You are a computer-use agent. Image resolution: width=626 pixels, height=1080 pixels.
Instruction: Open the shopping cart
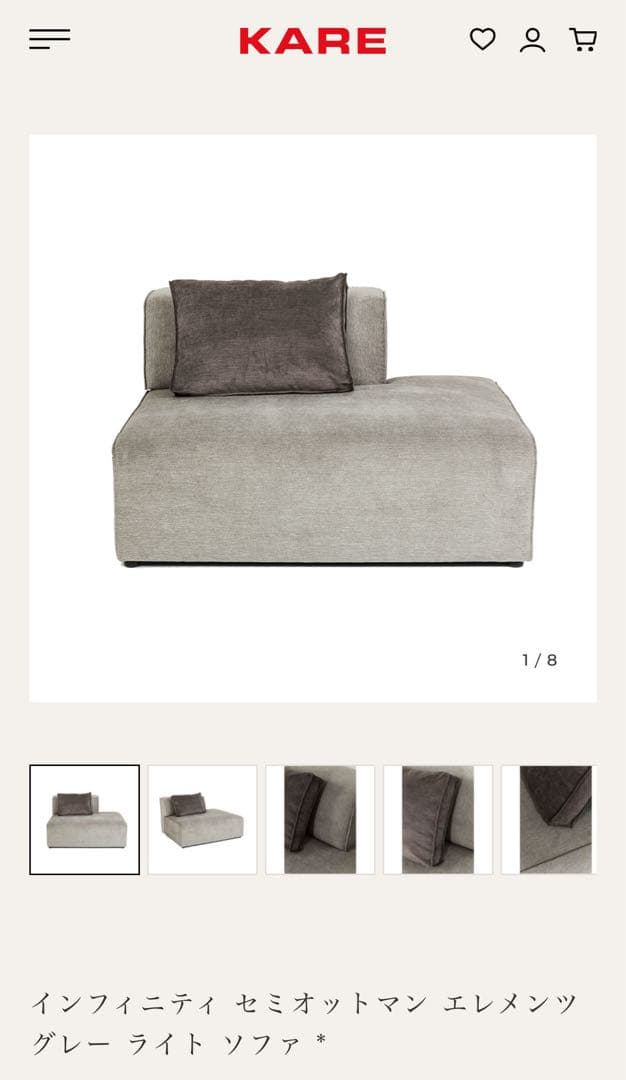coord(583,40)
